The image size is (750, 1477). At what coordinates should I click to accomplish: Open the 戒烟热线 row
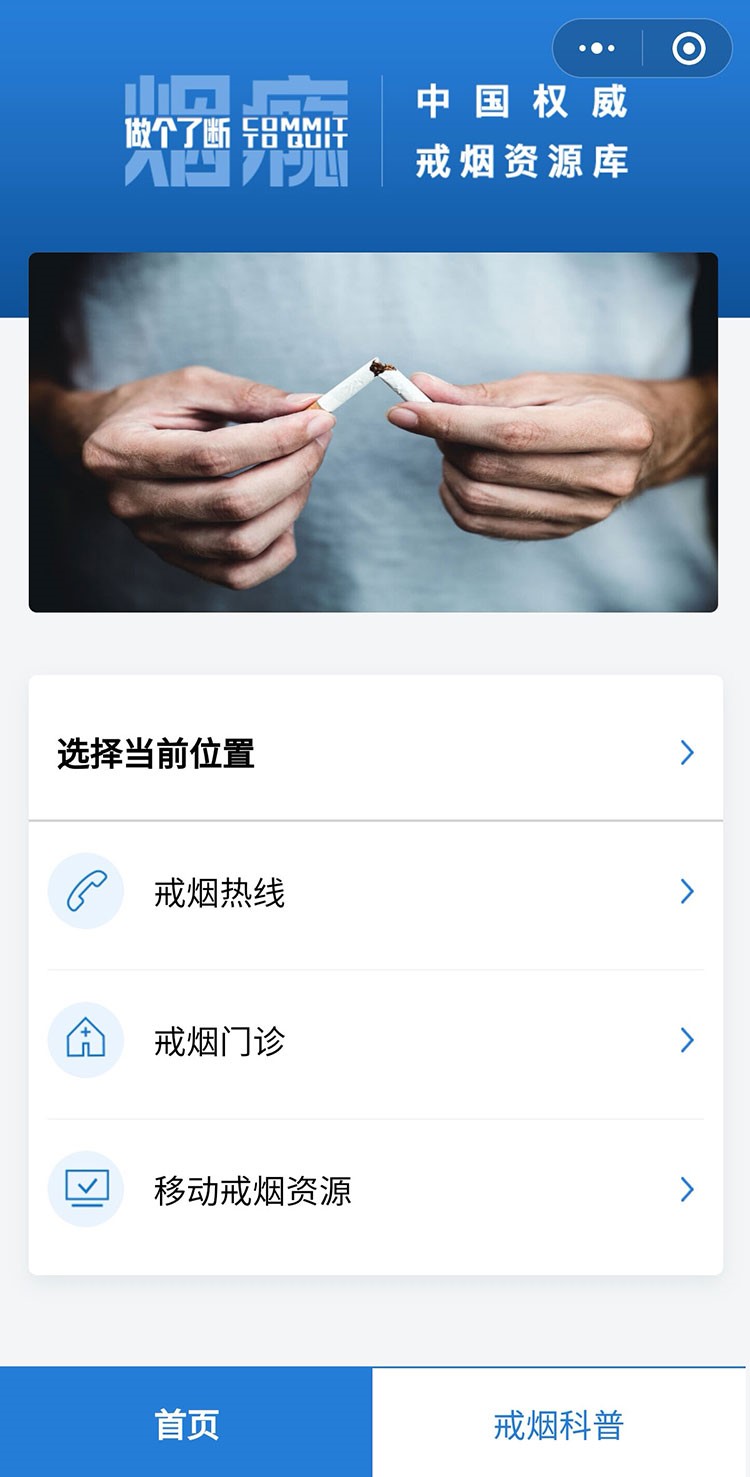pyautogui.click(x=375, y=892)
